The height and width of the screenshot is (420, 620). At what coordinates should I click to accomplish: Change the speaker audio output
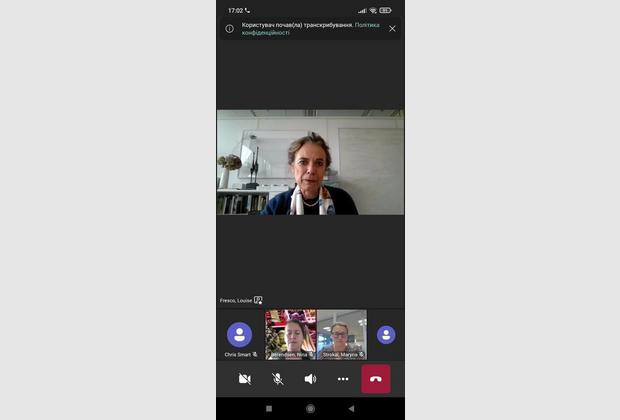[310, 379]
